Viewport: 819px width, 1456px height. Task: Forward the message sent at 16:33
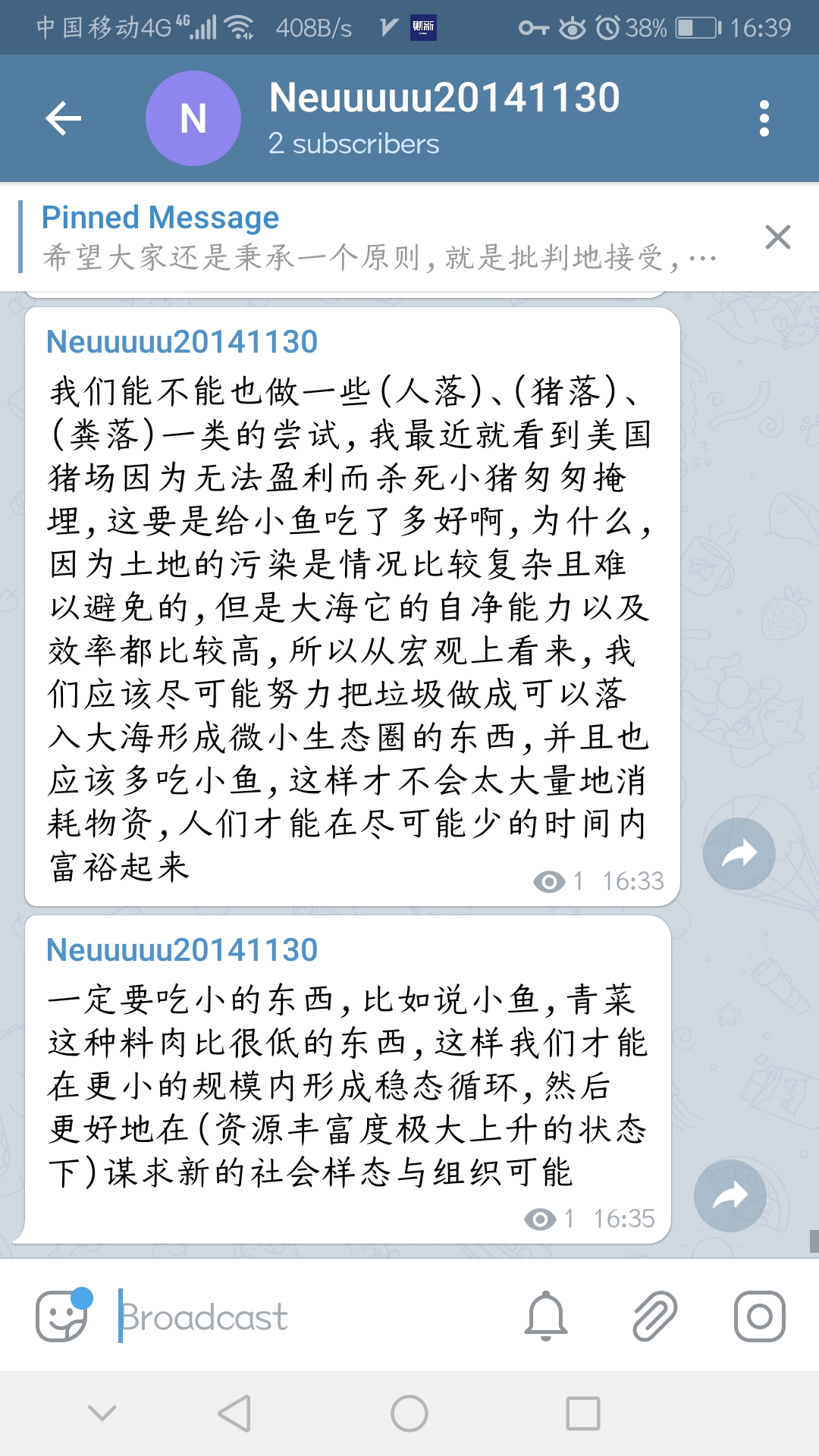pos(739,854)
